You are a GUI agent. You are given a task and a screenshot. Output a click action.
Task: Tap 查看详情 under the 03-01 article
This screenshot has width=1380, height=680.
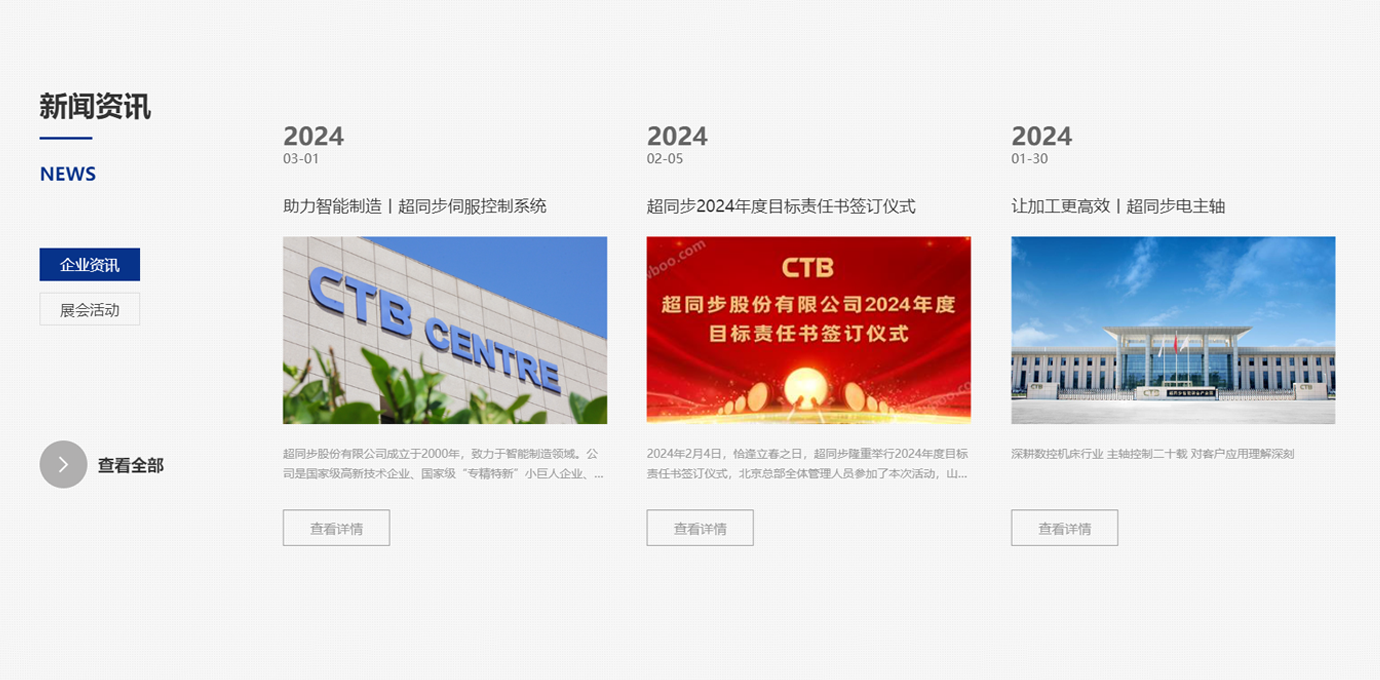pyautogui.click(x=336, y=528)
